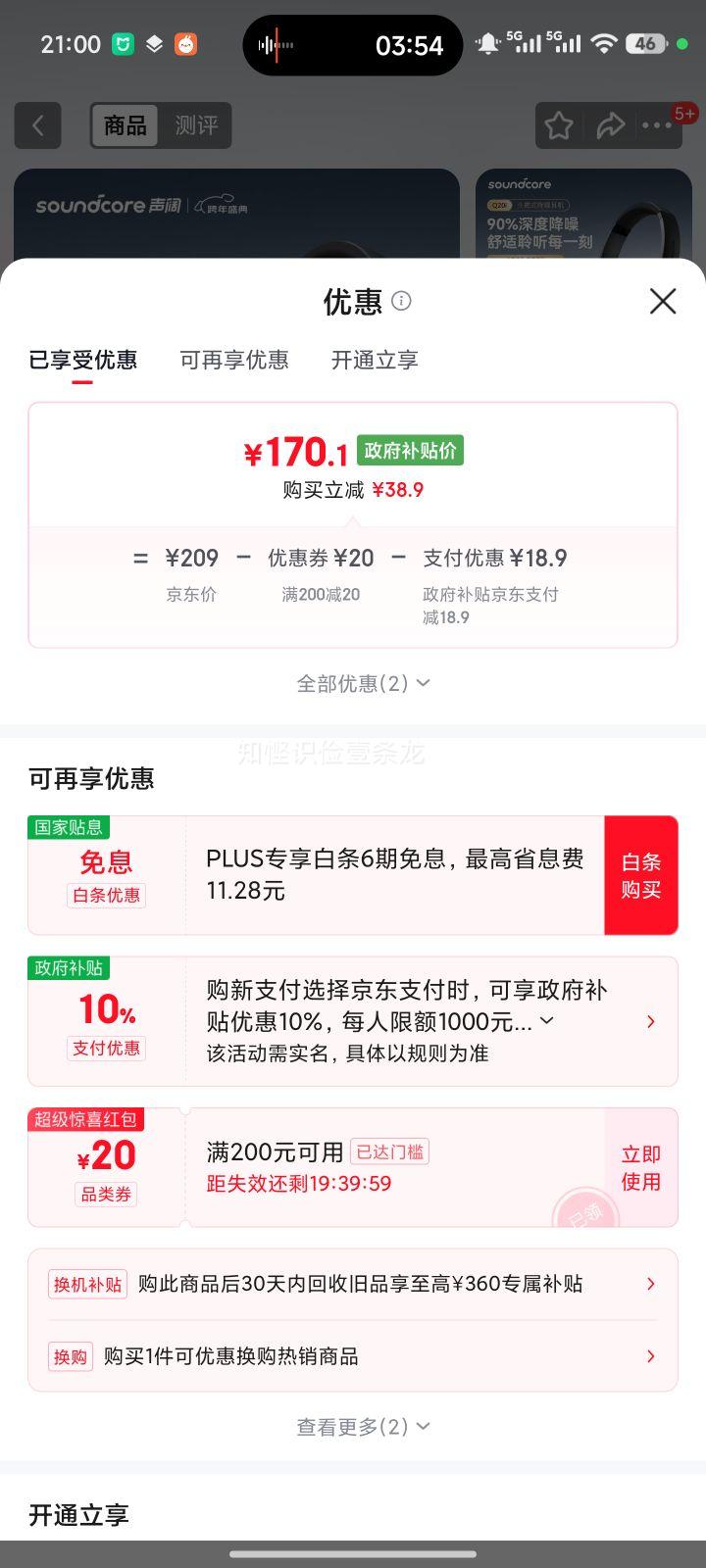Expand 查看更多(2) at the bottom
706x1568 pixels.
362,1428
